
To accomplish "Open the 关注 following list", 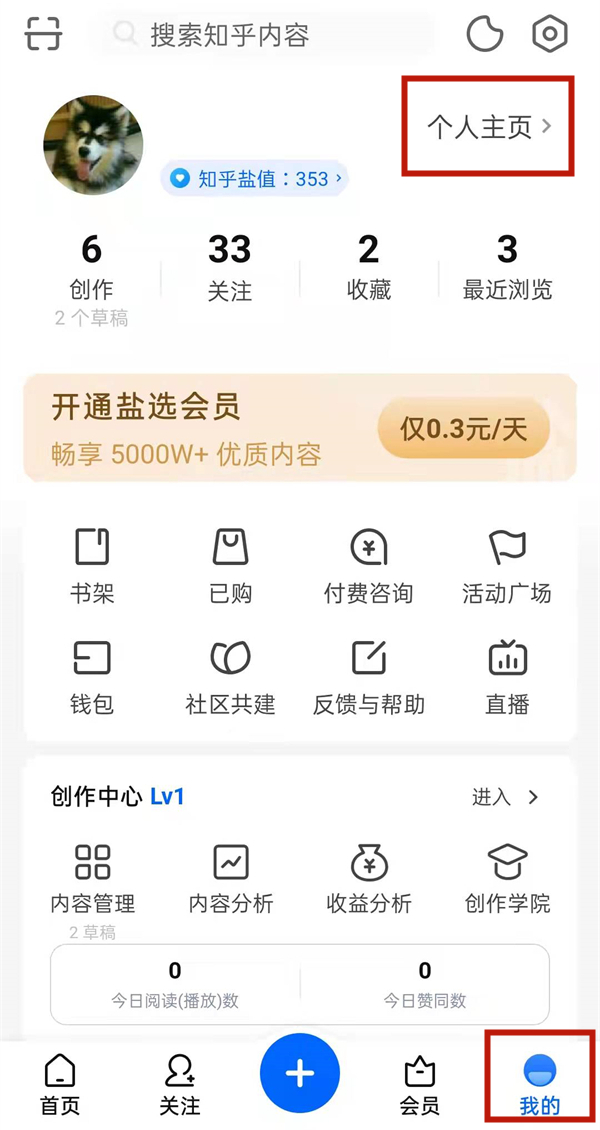I will [x=229, y=267].
